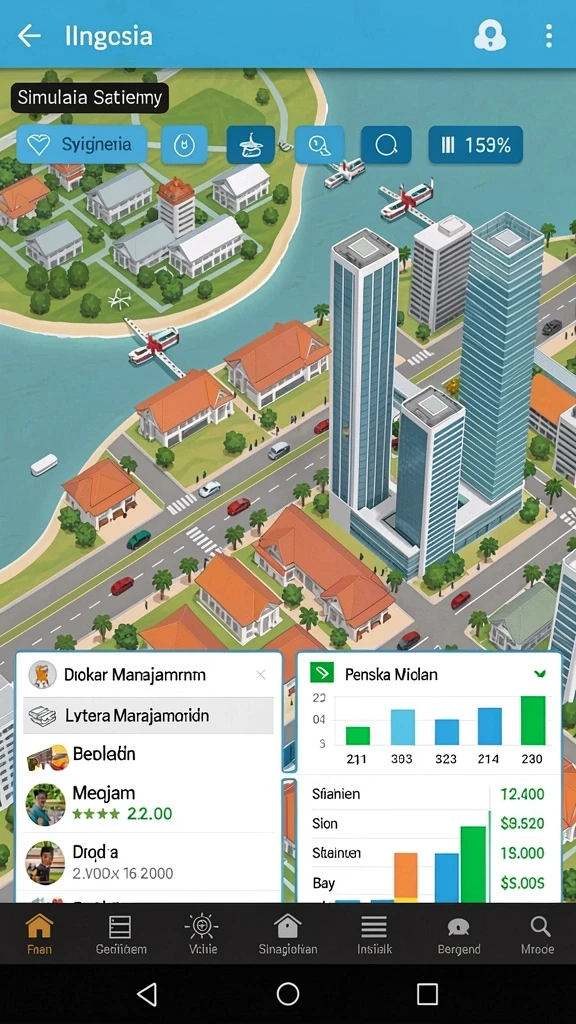The width and height of the screenshot is (576, 1024).
Task: Open the Mrode search tab
Action: pos(538,935)
